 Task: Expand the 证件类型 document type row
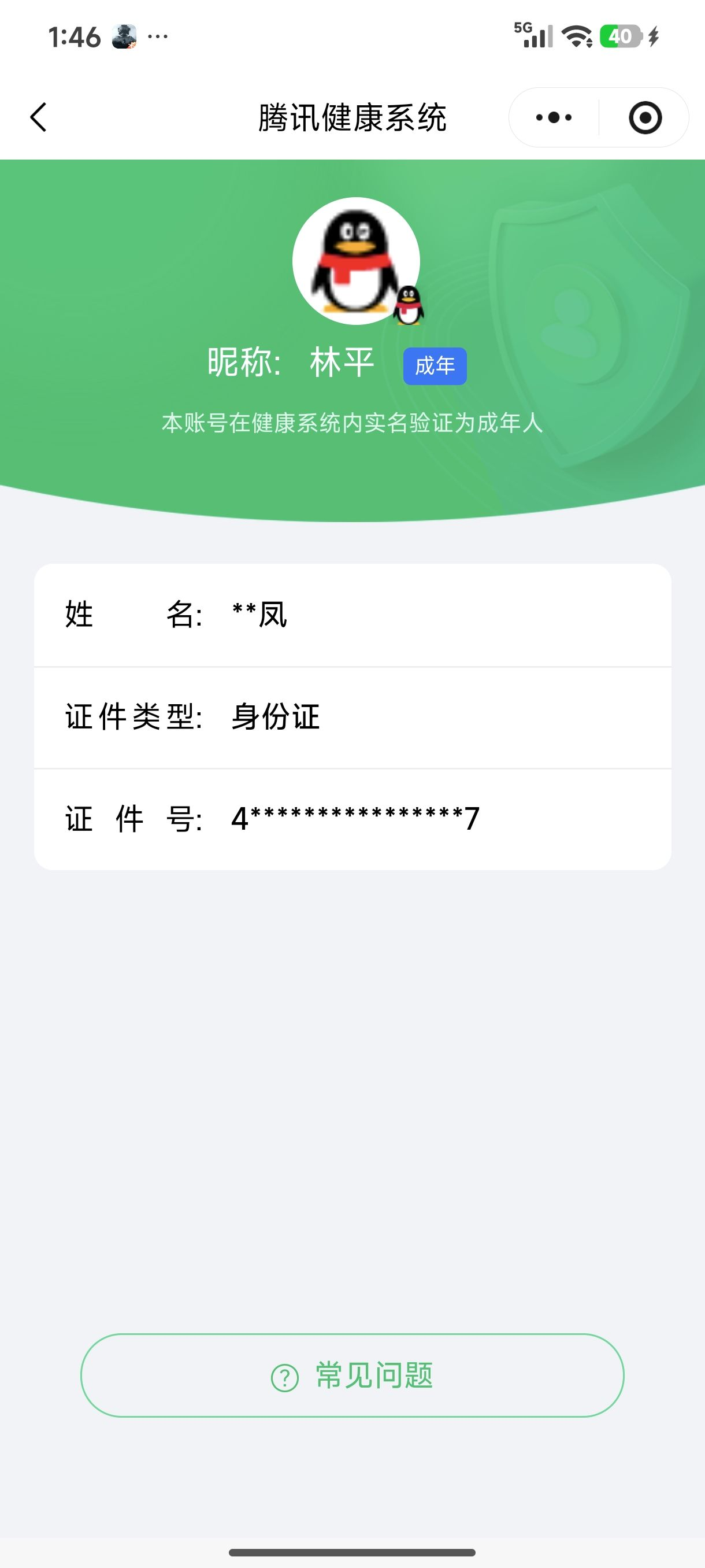click(353, 717)
